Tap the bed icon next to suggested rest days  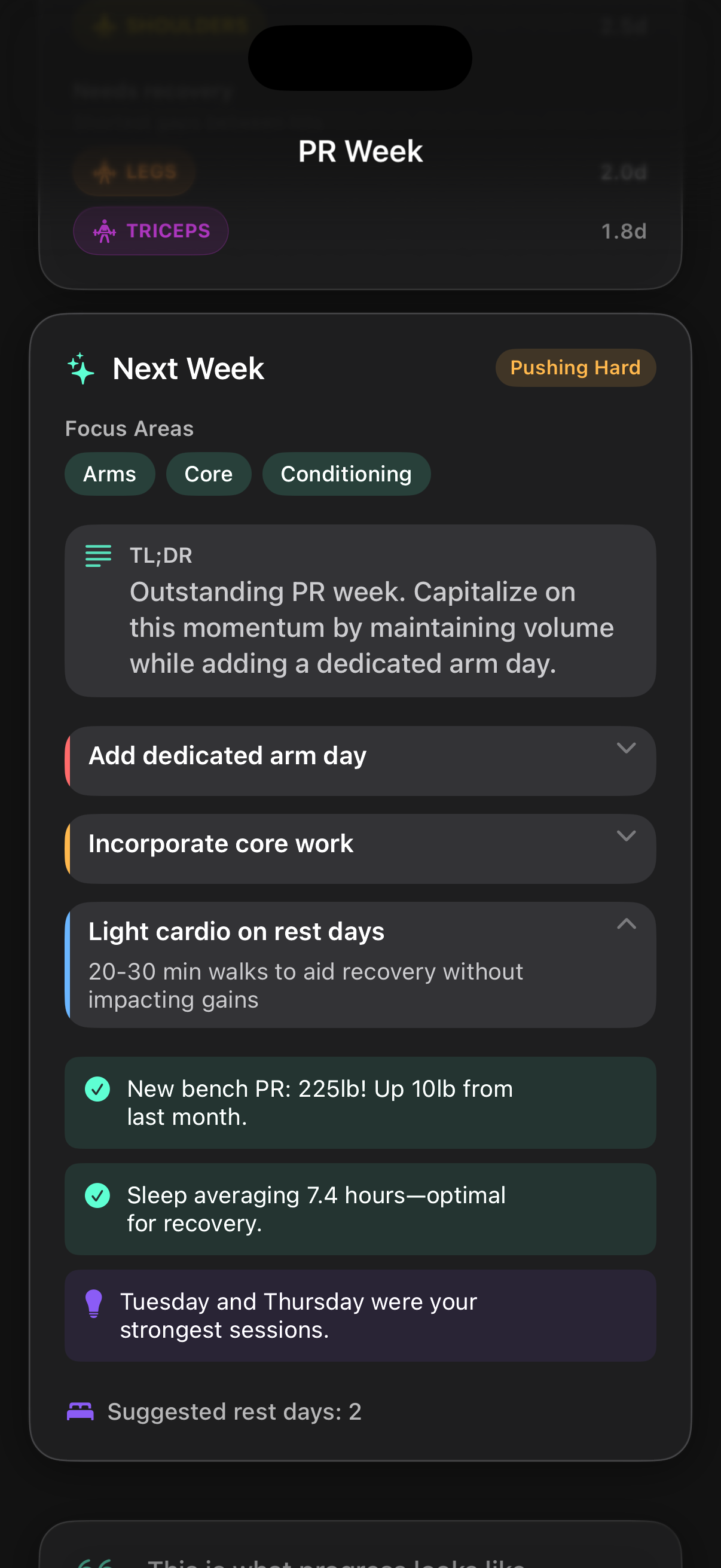(x=80, y=1412)
